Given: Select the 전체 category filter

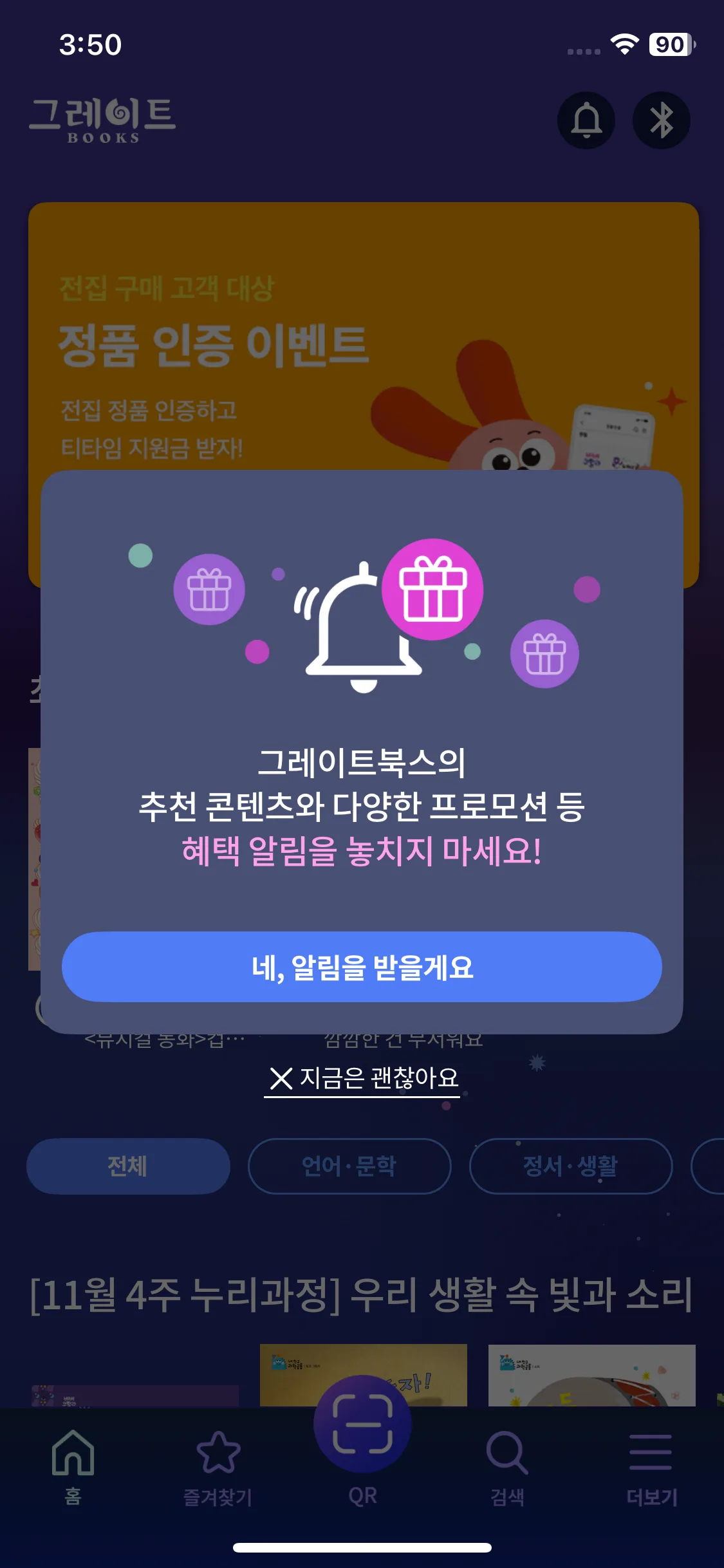Looking at the screenshot, I should tap(127, 1167).
